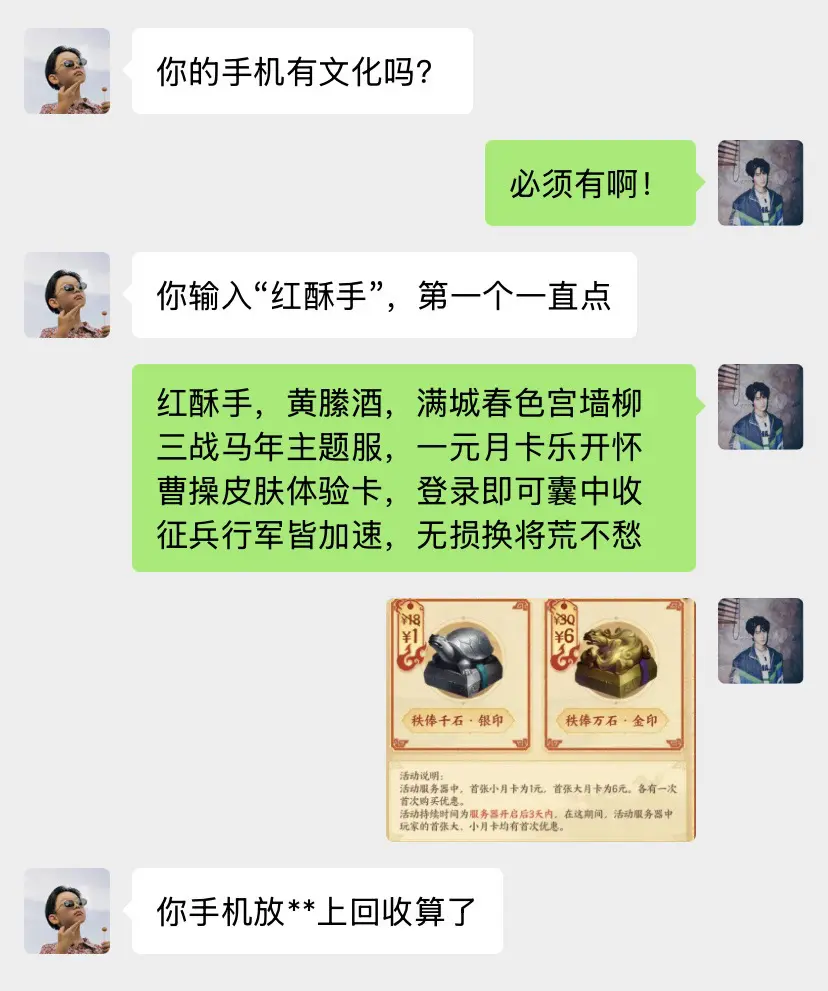The height and width of the screenshot is (991, 828).
Task: Click the sender's sunglasses avatar at the top
Action: pos(67,72)
